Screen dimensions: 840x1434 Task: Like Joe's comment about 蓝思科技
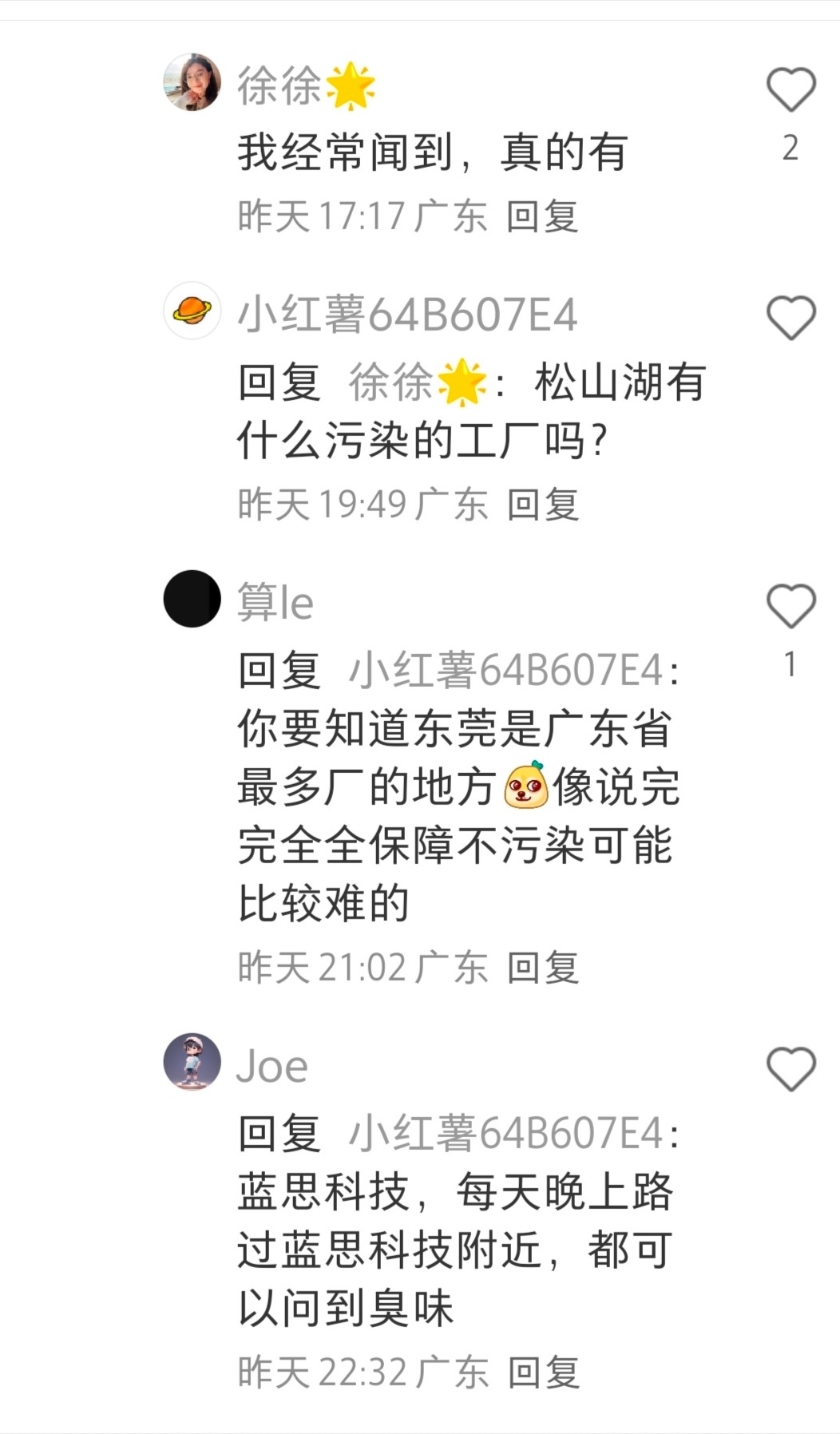pyautogui.click(x=790, y=1068)
